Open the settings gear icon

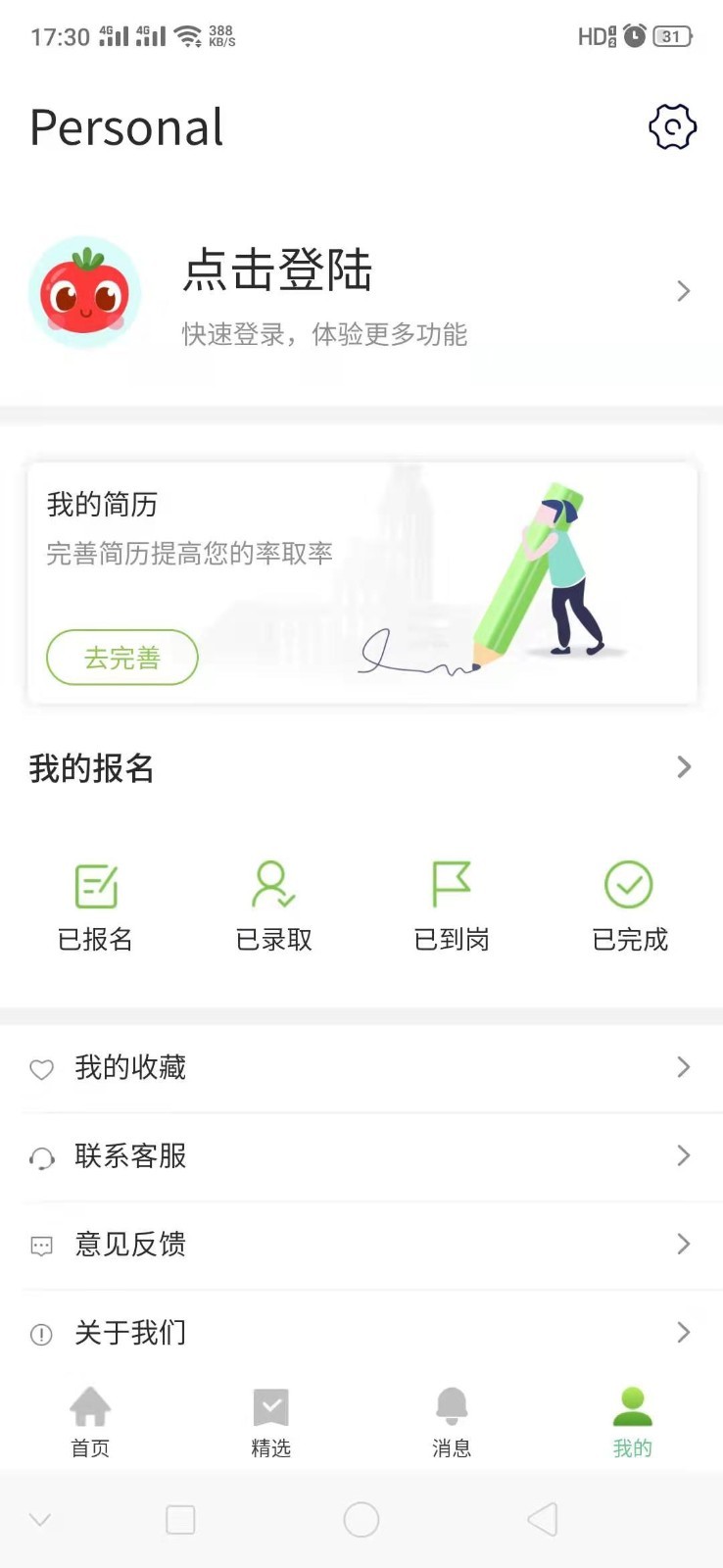(x=672, y=127)
